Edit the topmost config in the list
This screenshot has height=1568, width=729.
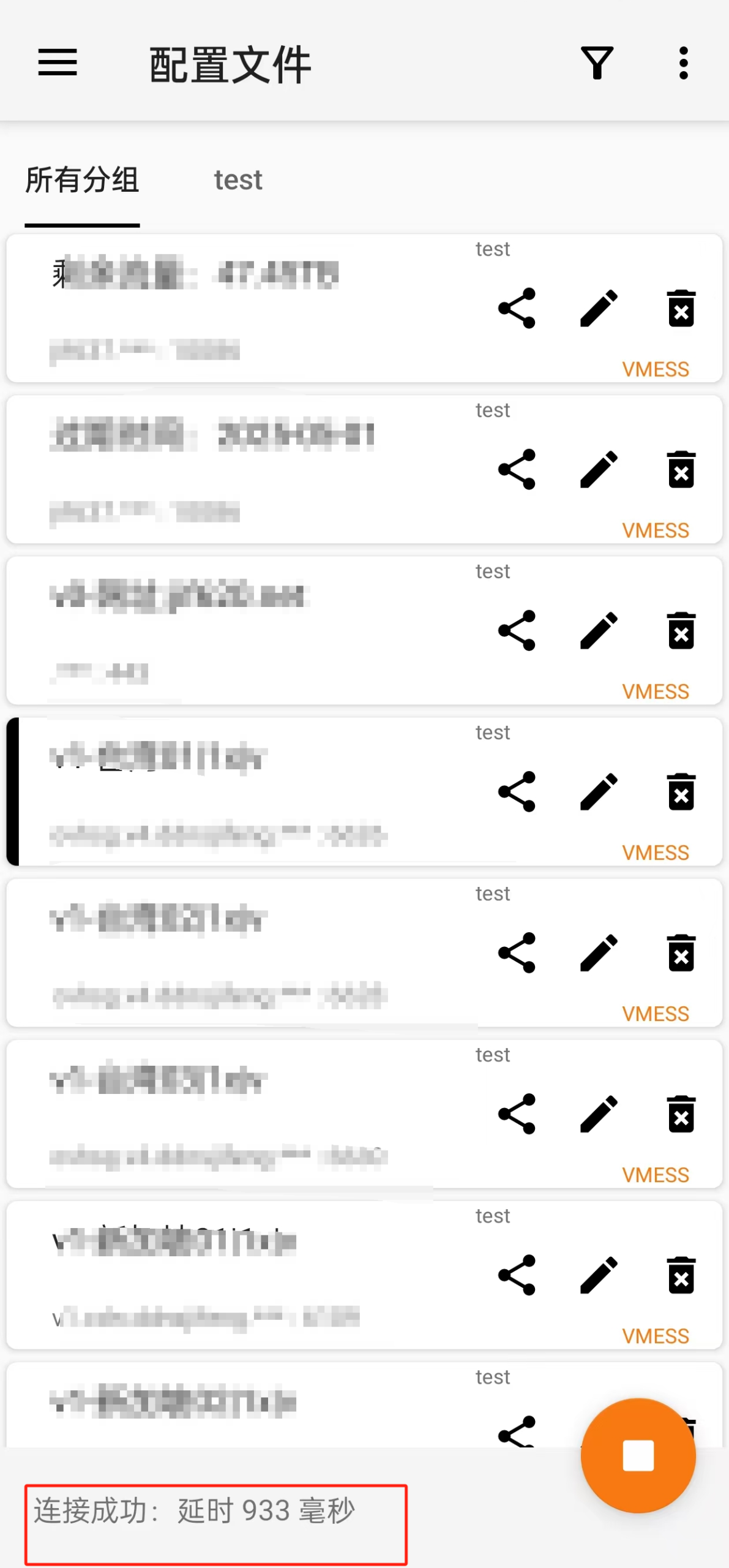pos(599,308)
